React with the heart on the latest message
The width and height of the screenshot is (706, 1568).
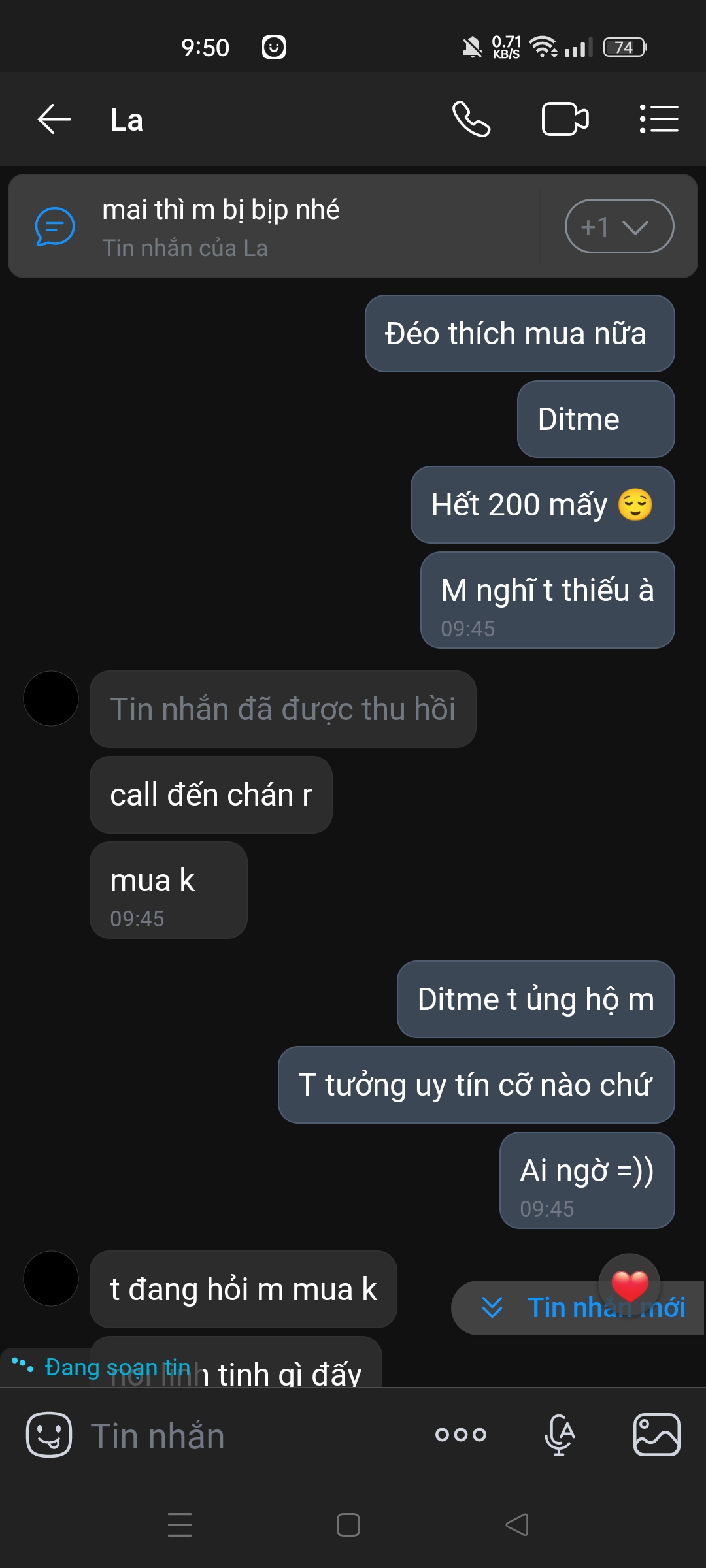(630, 1284)
